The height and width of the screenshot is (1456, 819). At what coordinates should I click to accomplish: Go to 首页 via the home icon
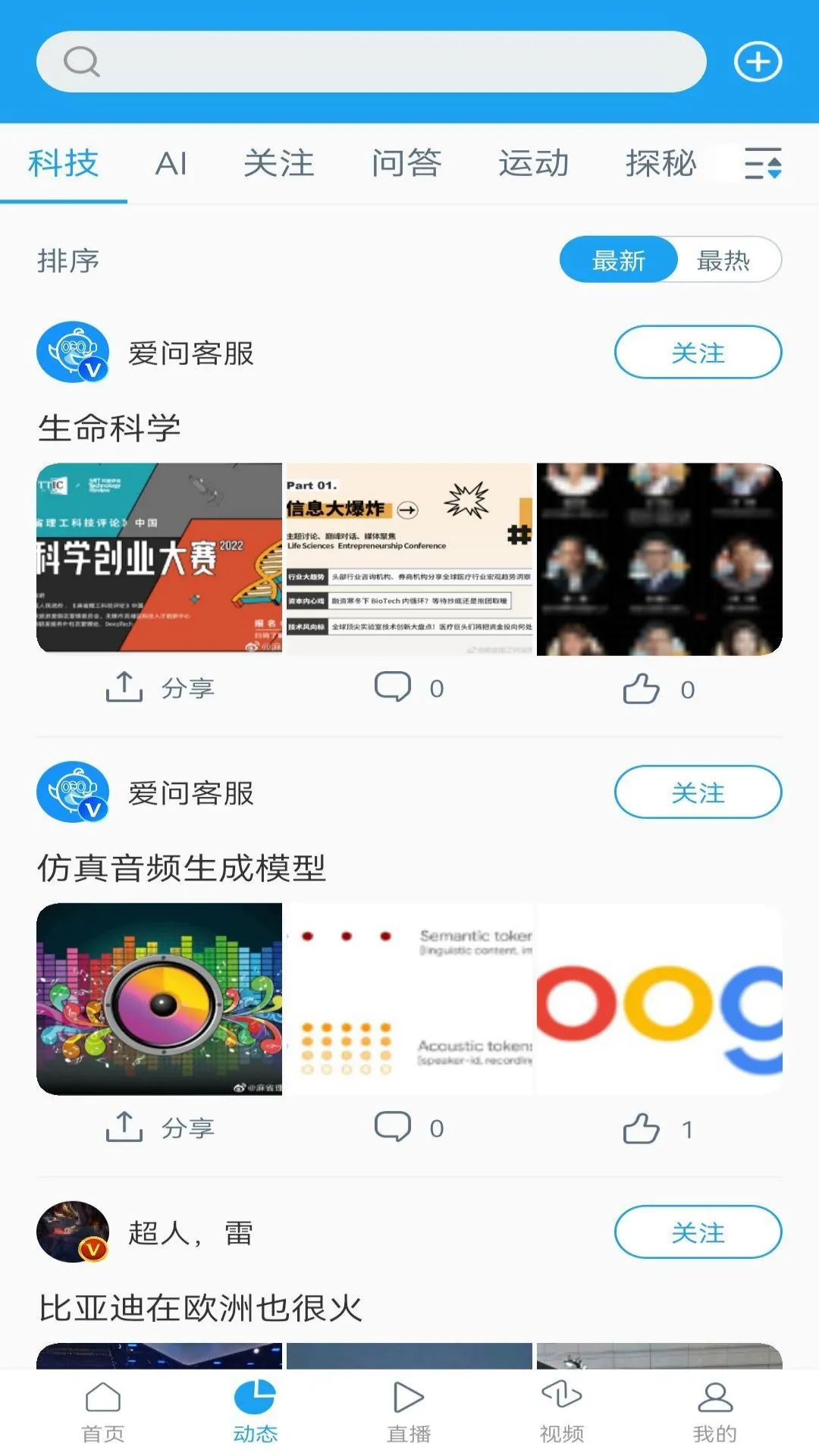tap(102, 1410)
